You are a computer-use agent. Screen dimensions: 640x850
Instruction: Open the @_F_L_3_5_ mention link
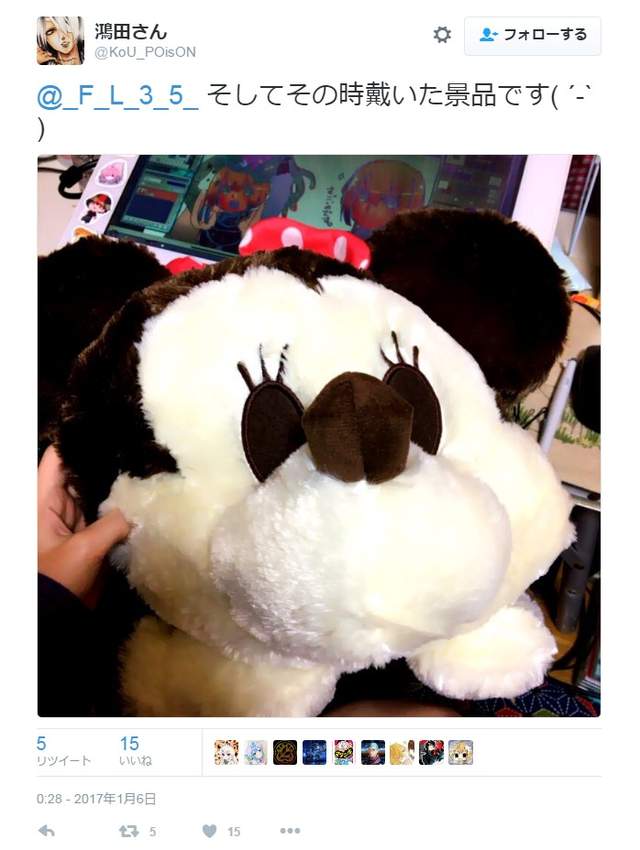point(118,97)
